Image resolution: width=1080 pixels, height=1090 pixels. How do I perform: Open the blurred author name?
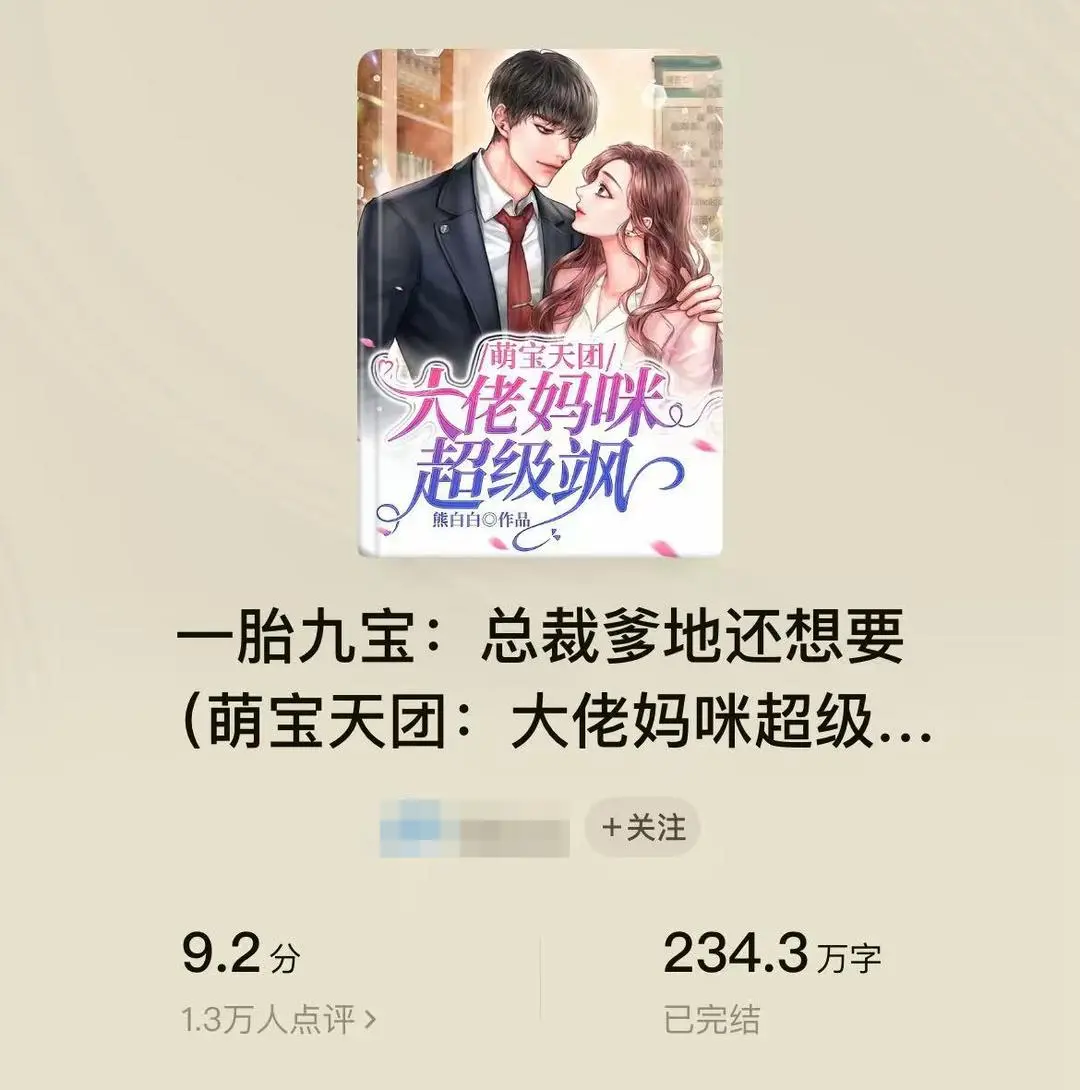pyautogui.click(x=474, y=829)
